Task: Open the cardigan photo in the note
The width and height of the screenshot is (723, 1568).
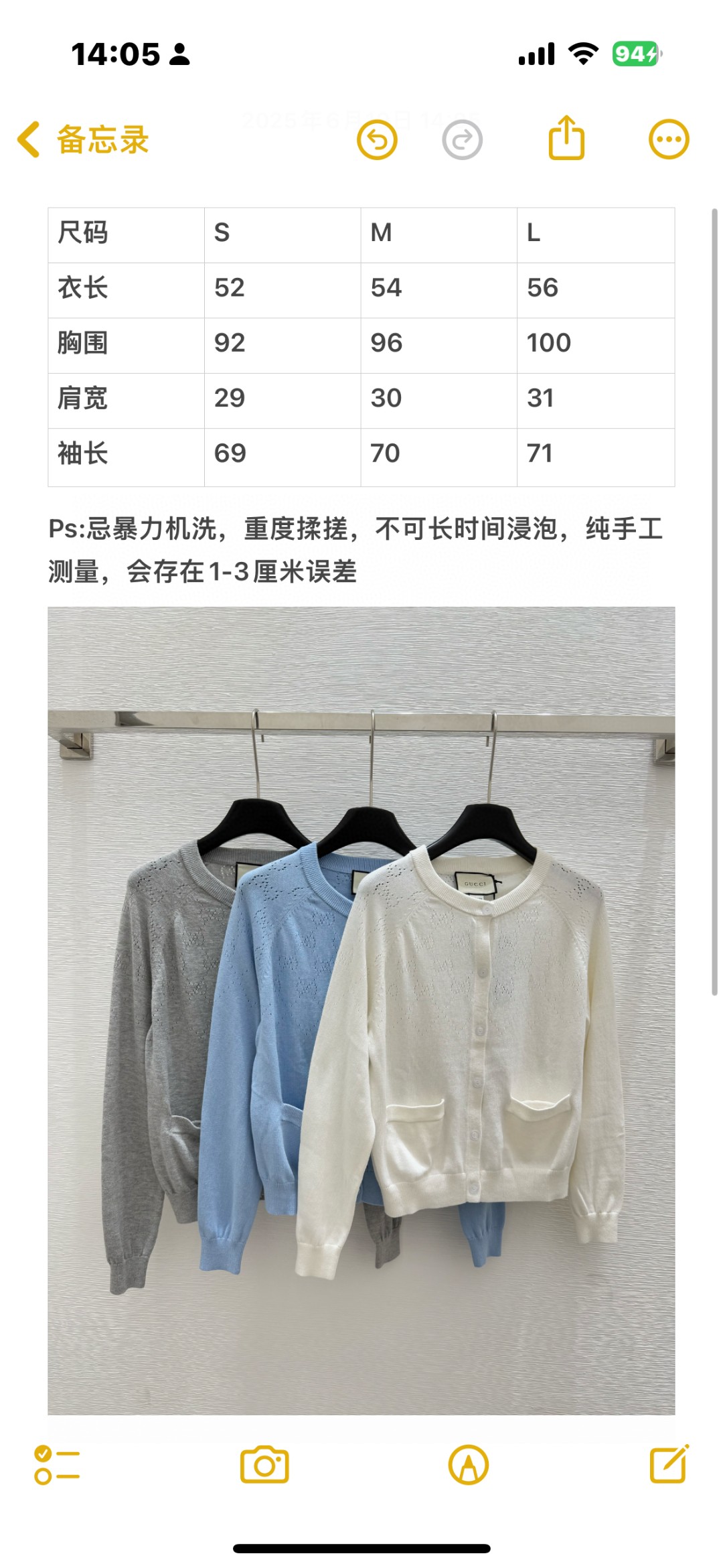Action: (x=361, y=1011)
